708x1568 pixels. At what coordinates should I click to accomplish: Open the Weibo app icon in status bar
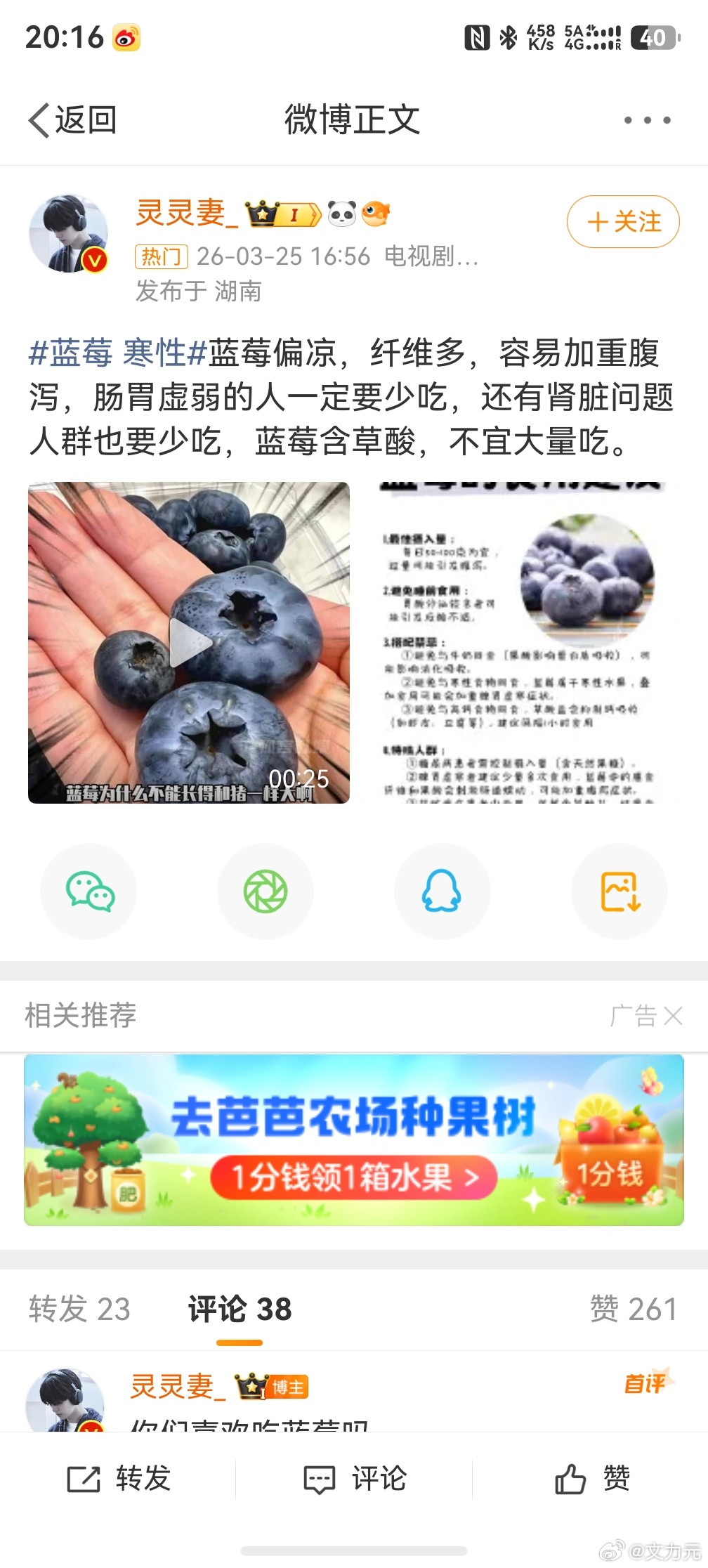click(x=125, y=40)
